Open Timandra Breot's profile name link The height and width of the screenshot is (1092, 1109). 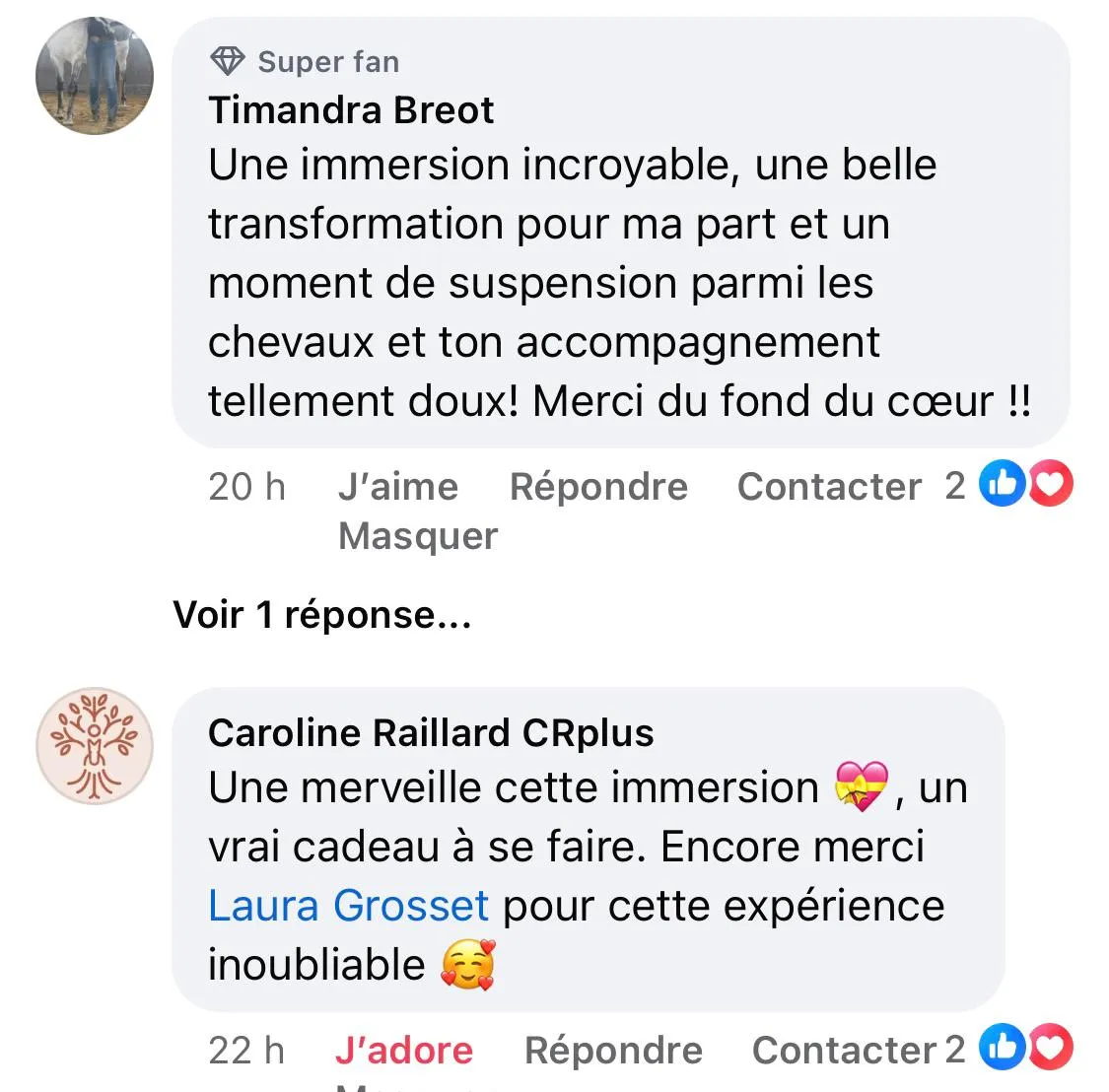(x=350, y=110)
